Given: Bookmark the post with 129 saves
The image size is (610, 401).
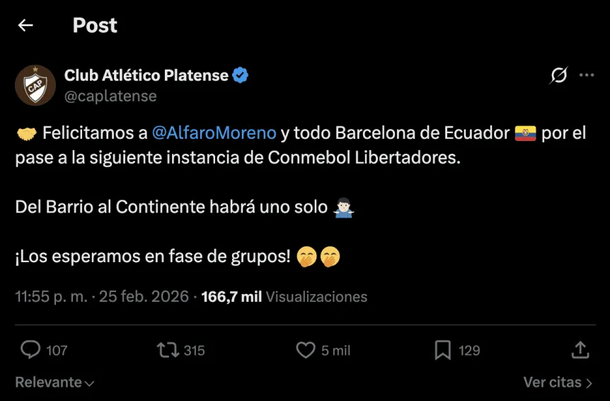Looking at the screenshot, I should point(443,350).
